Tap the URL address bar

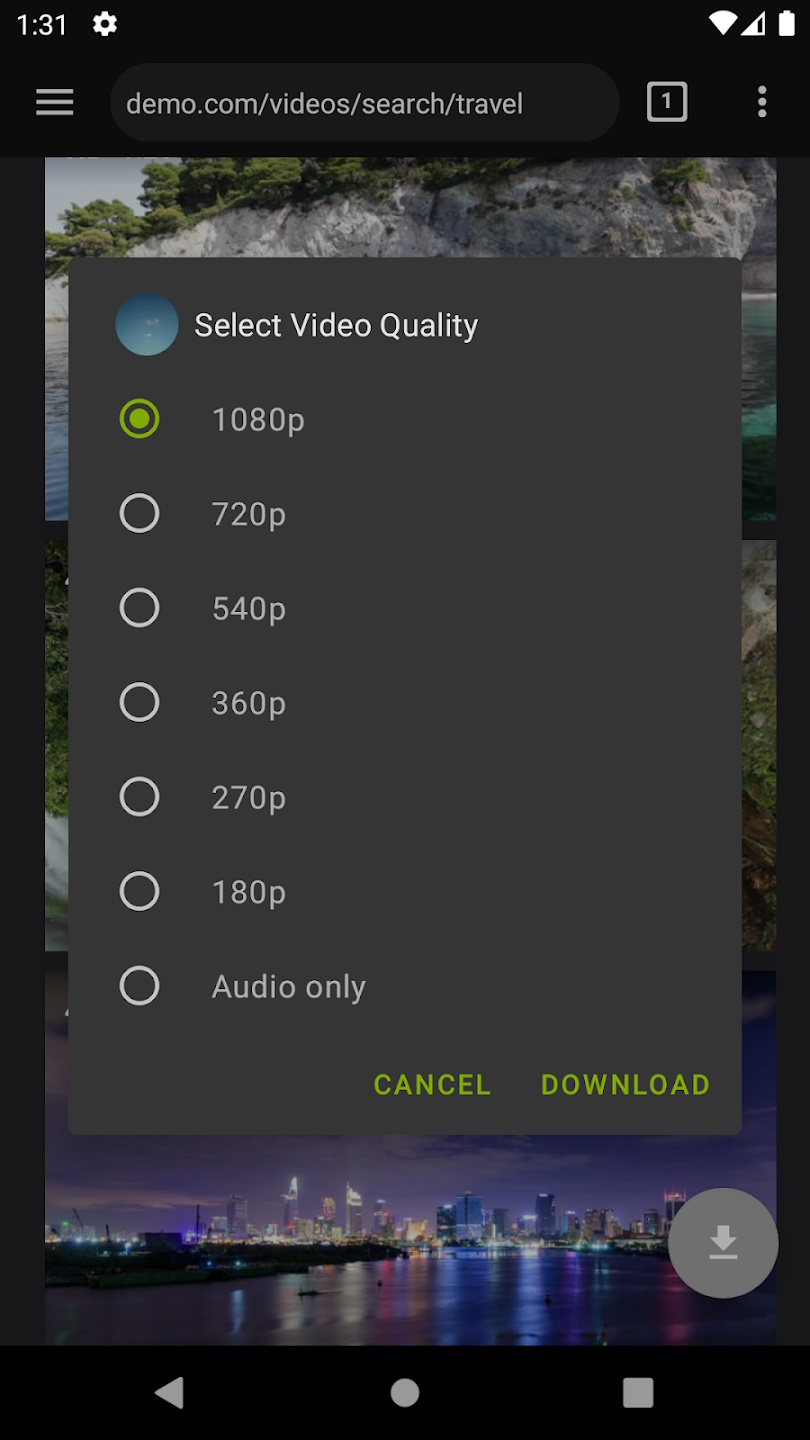tap(364, 103)
